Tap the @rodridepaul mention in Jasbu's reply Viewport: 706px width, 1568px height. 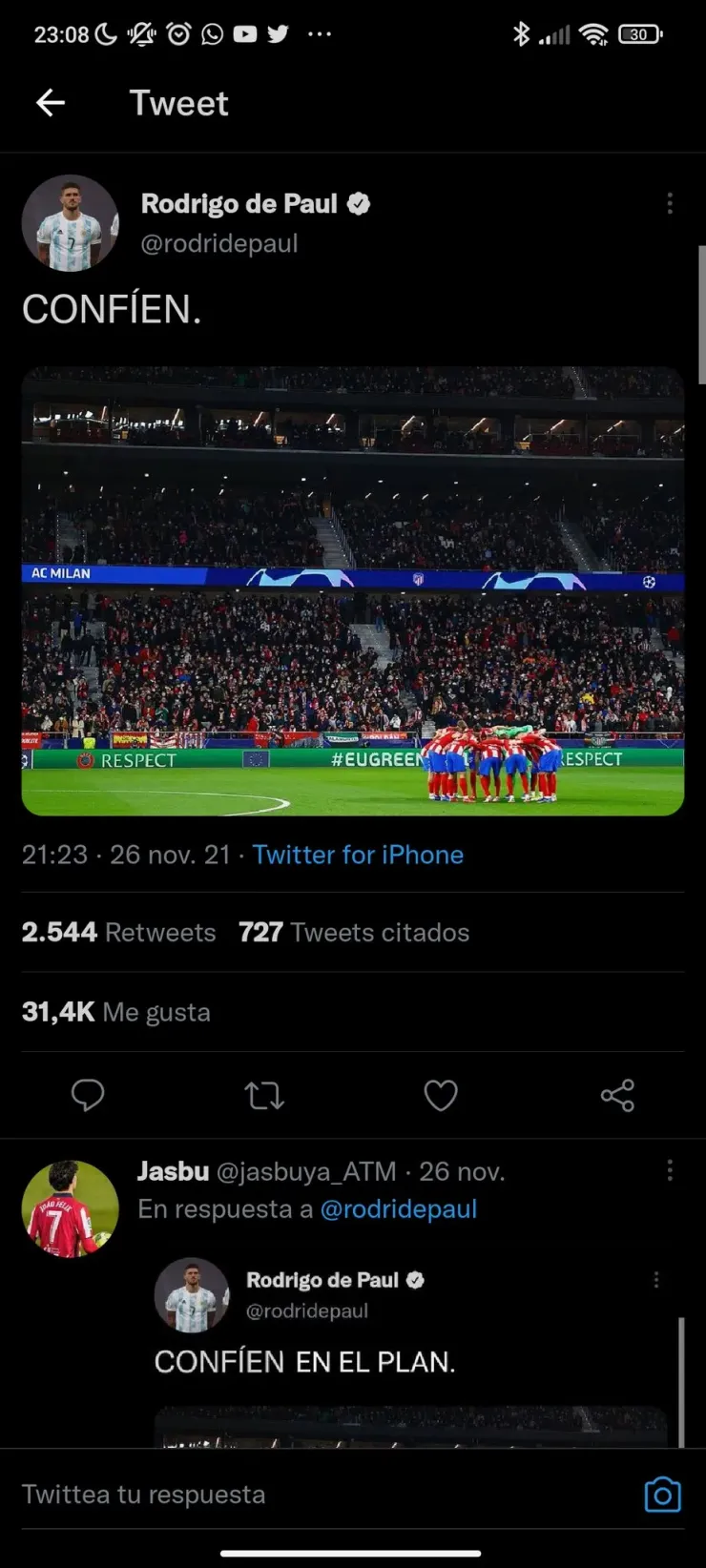(x=398, y=1209)
